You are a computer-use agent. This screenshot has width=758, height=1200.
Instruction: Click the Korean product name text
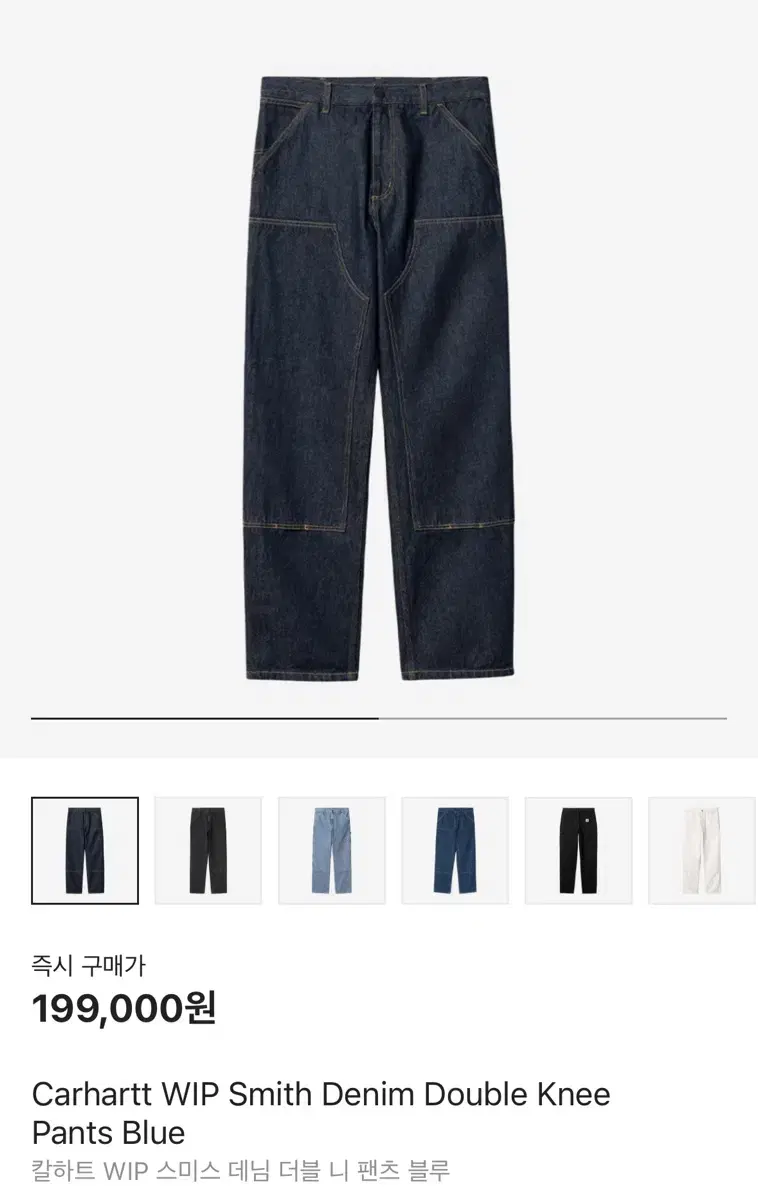tap(240, 1167)
